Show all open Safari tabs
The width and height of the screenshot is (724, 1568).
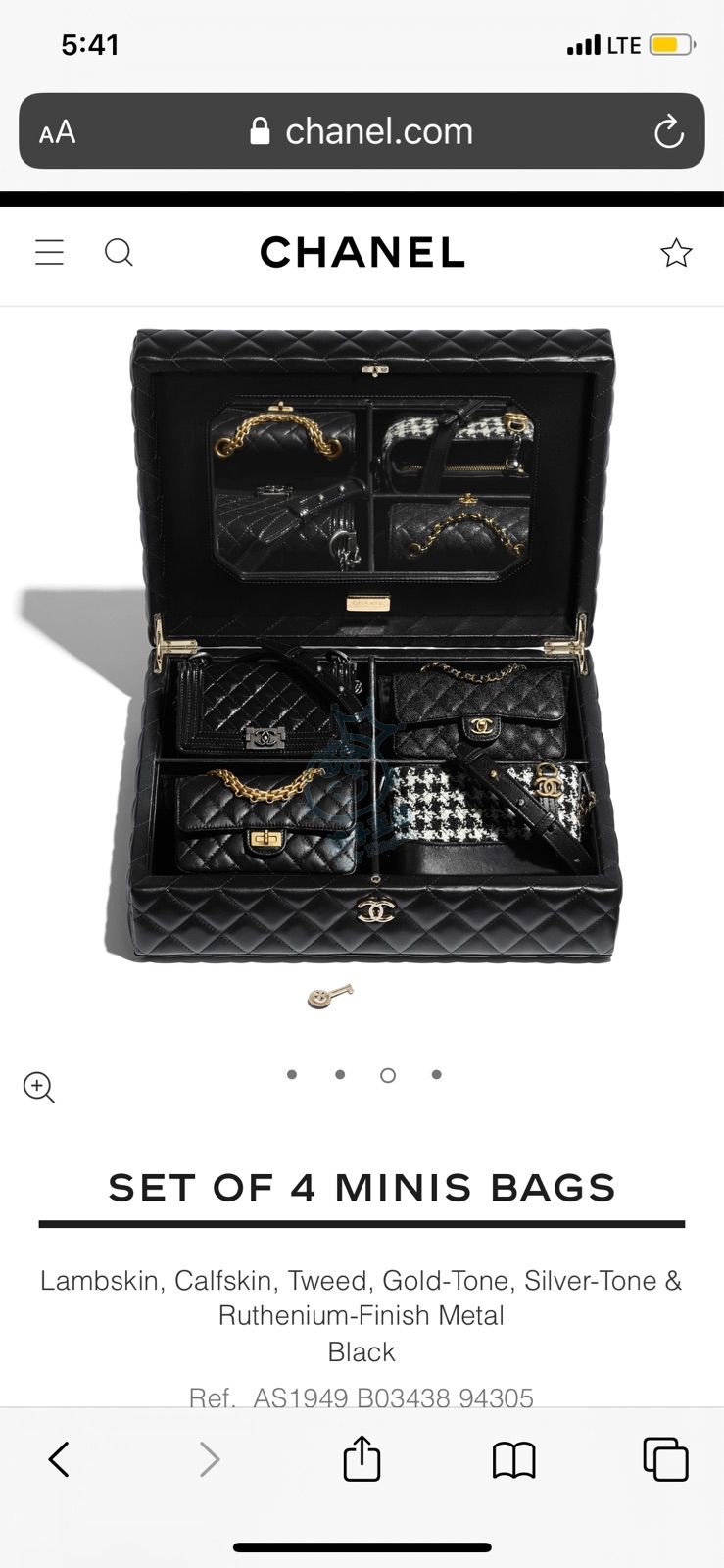[665, 1459]
